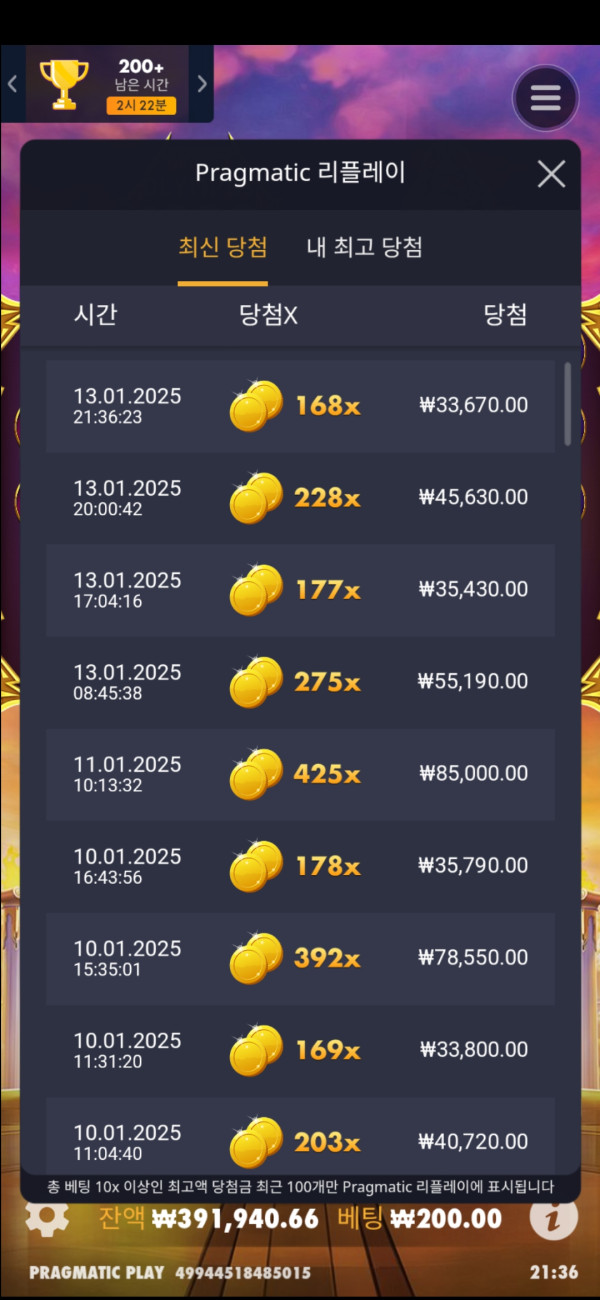600x1300 pixels.
Task: Play the 228x win replay
Action: click(x=300, y=498)
